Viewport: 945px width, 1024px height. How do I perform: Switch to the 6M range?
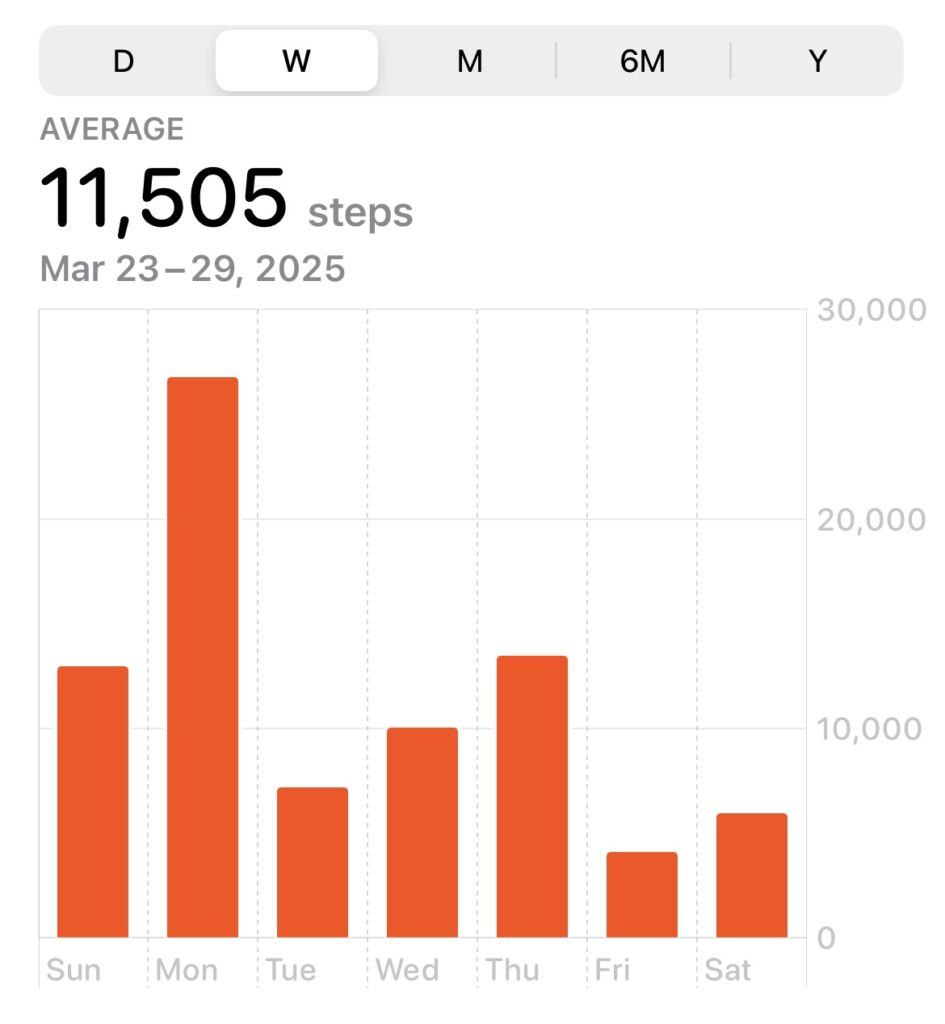pos(643,61)
